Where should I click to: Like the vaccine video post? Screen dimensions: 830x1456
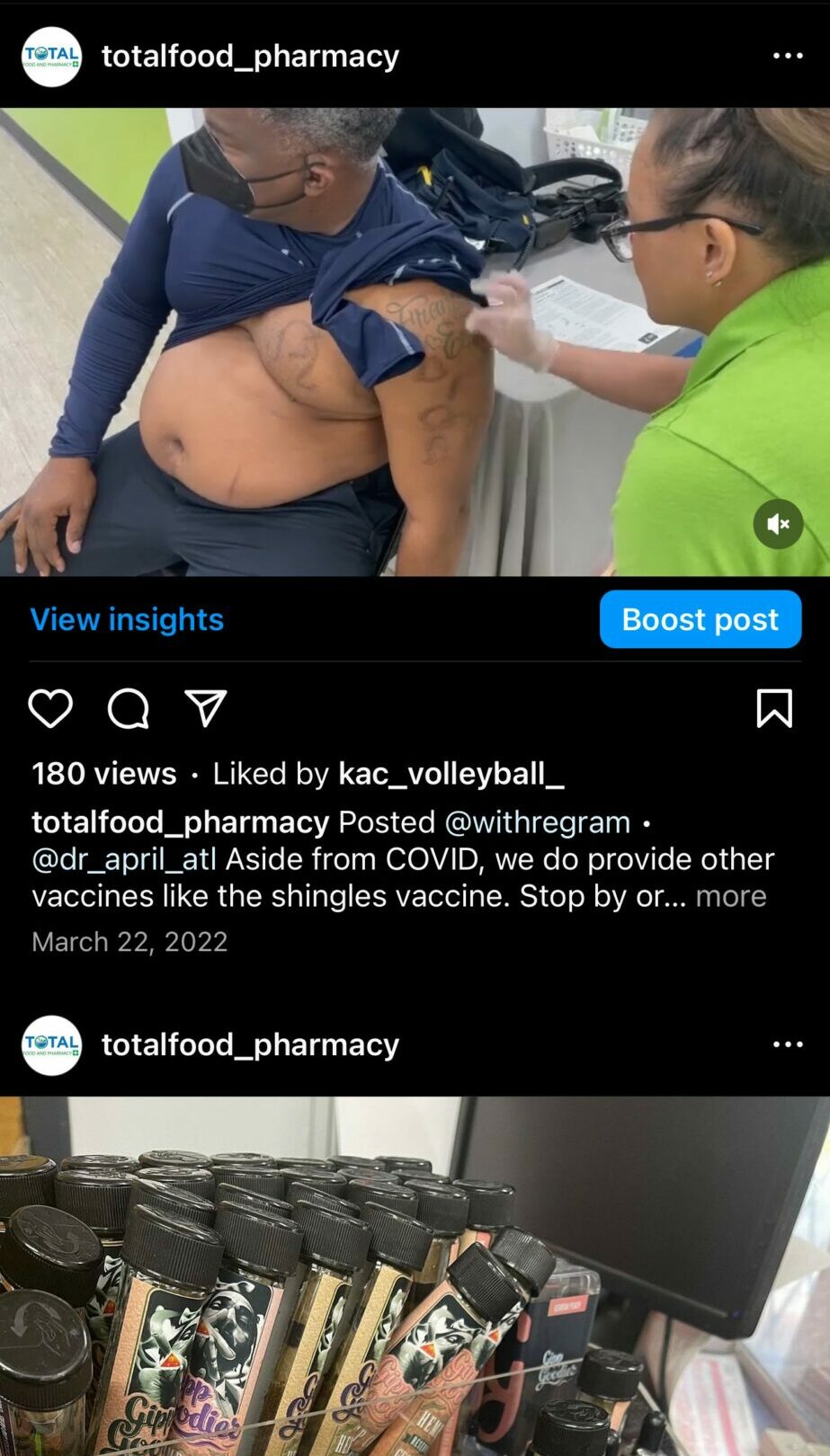point(50,709)
